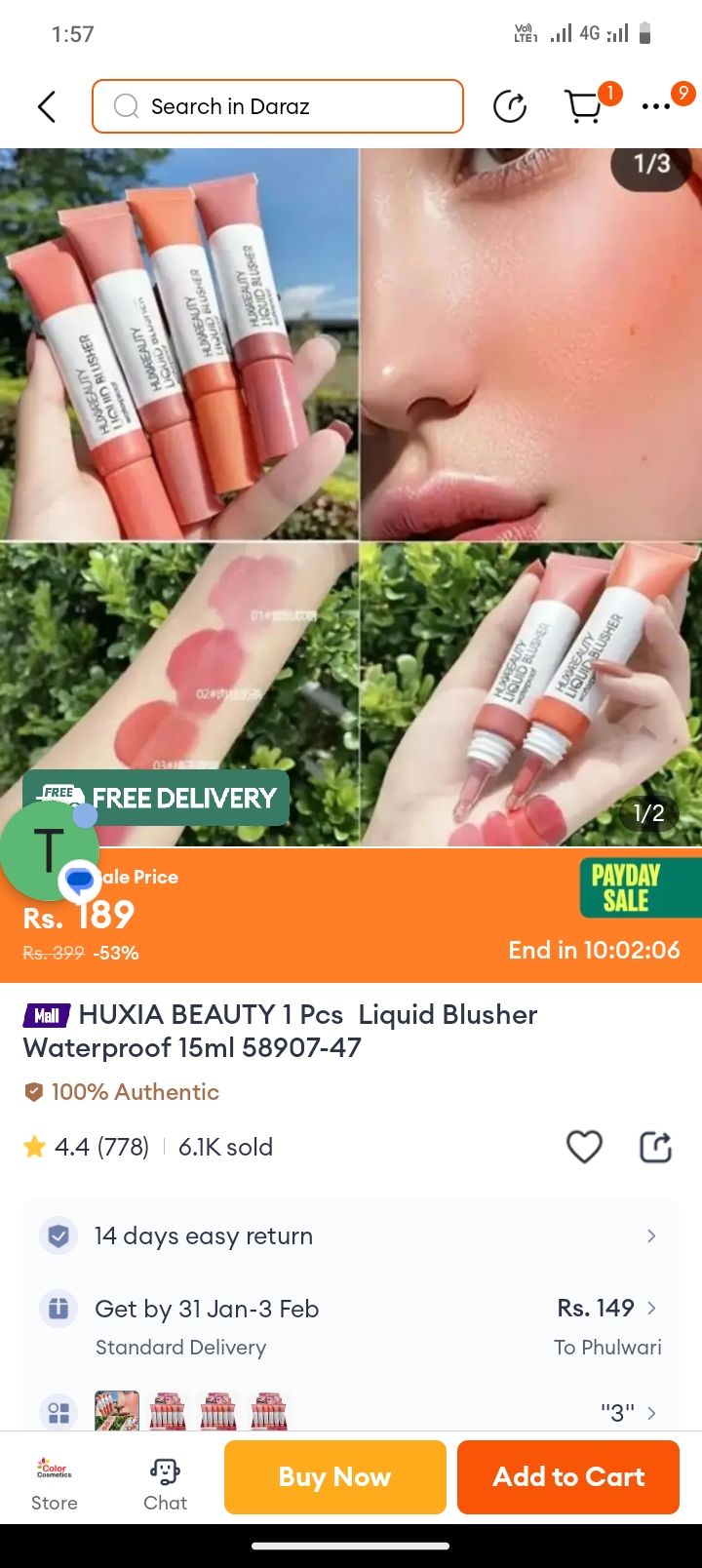The image size is (702, 1568).
Task: Go back to the previous page
Action: coord(47,106)
